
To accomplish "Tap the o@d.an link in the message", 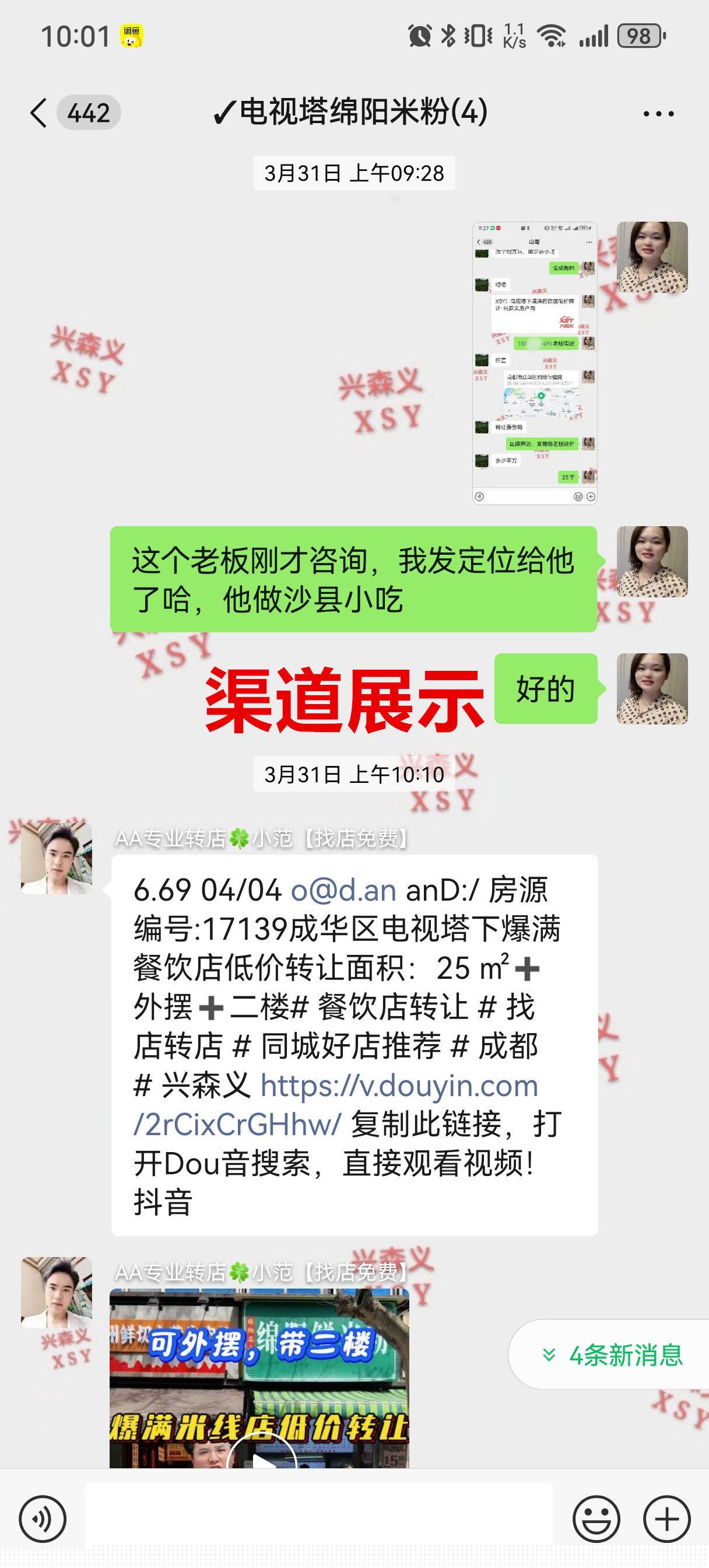I will tap(343, 891).
